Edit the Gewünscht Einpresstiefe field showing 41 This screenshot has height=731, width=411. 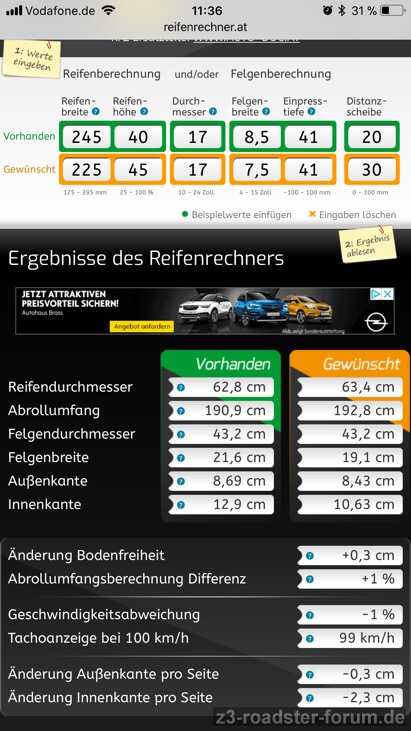(x=308, y=169)
